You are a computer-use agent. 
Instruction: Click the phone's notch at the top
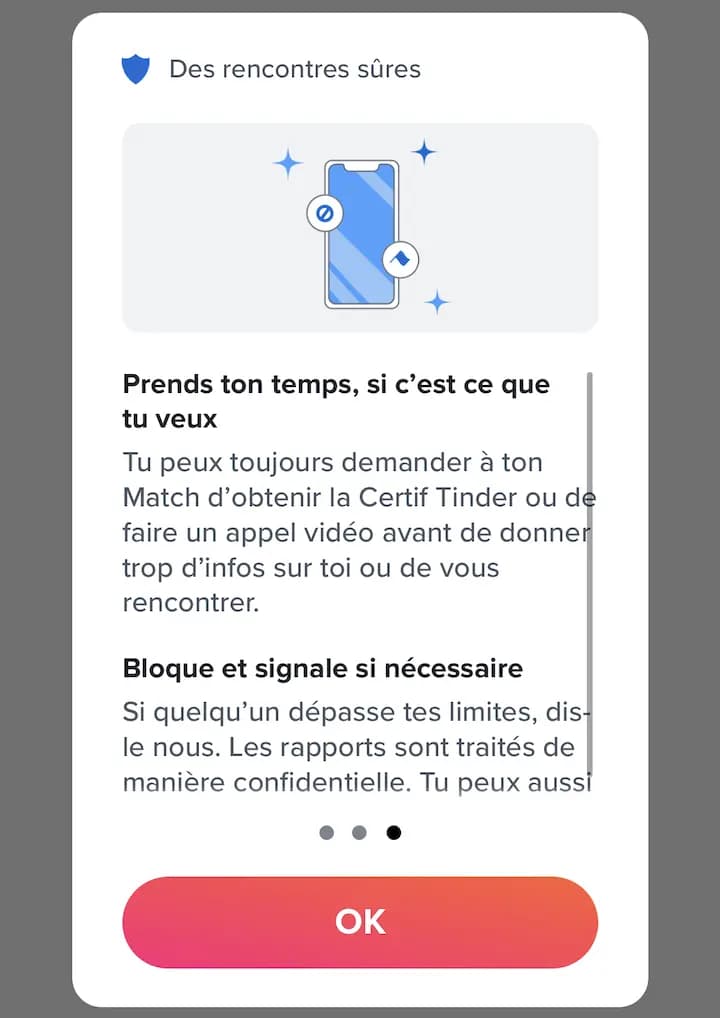pos(360,167)
